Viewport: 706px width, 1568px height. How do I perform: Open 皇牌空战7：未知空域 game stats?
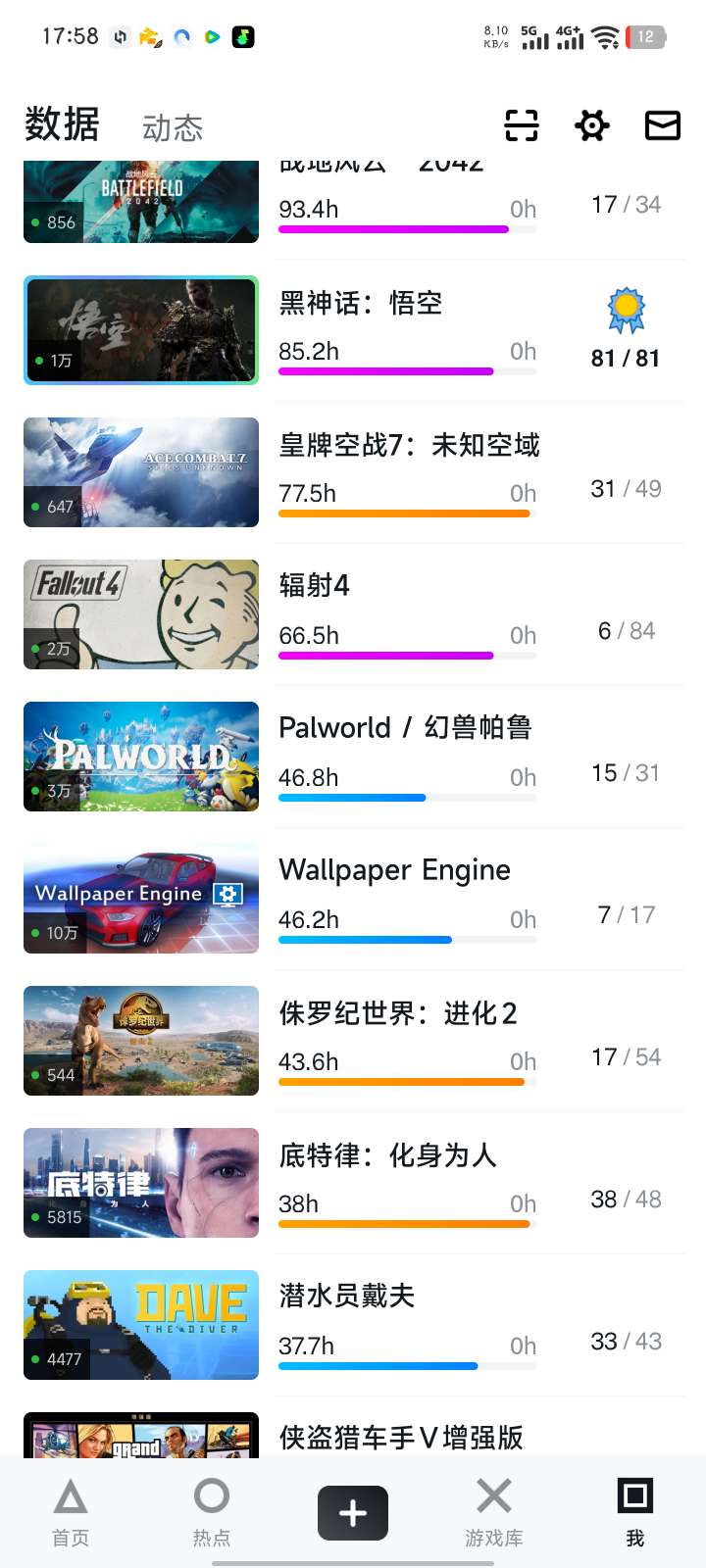click(409, 472)
